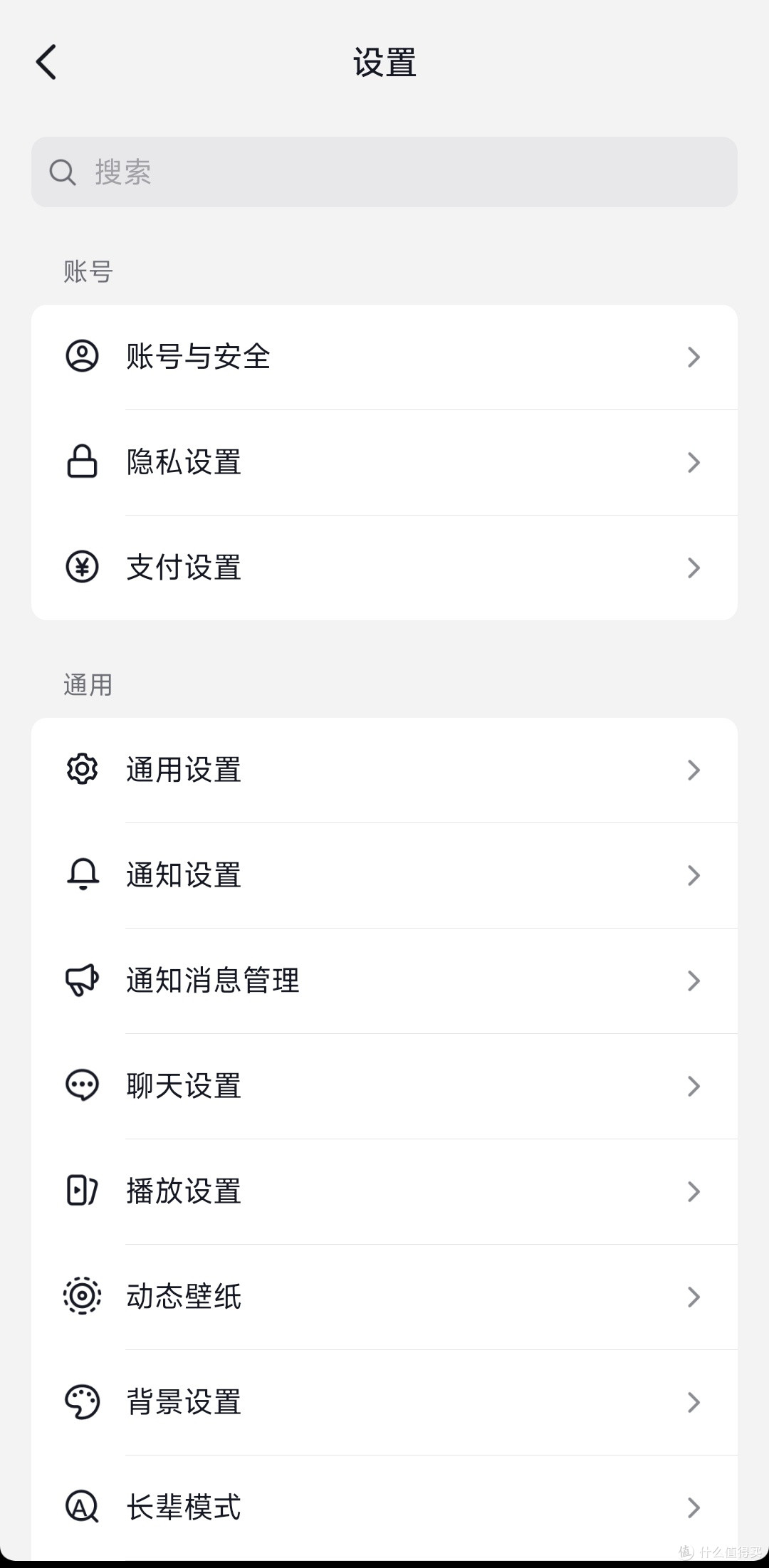Choose 动态壁纸

click(384, 1297)
